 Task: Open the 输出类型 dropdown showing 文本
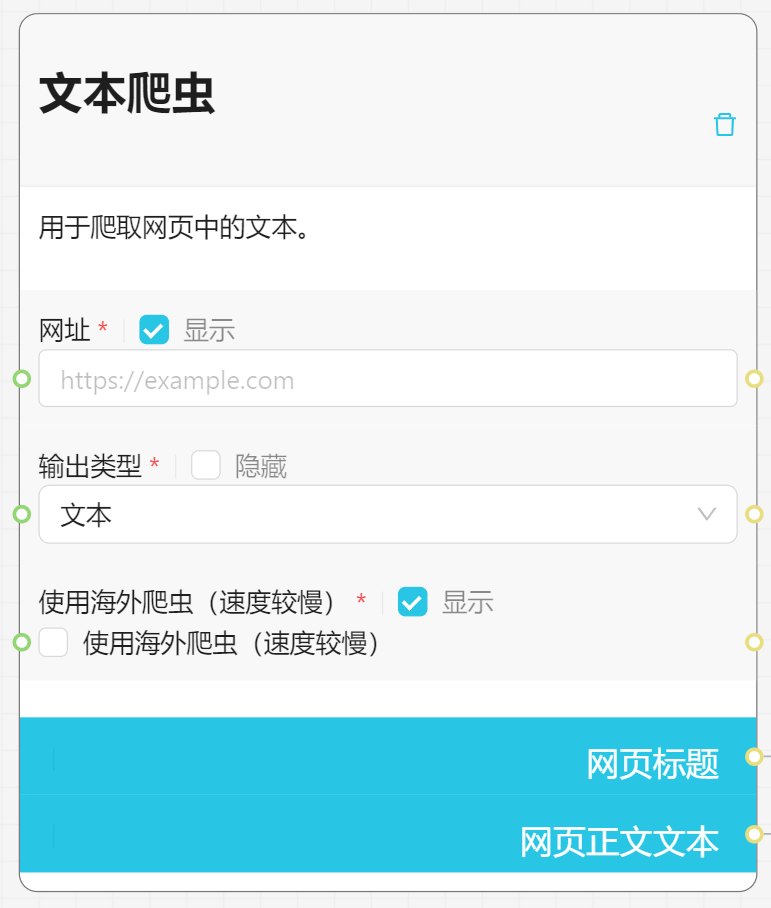click(387, 514)
